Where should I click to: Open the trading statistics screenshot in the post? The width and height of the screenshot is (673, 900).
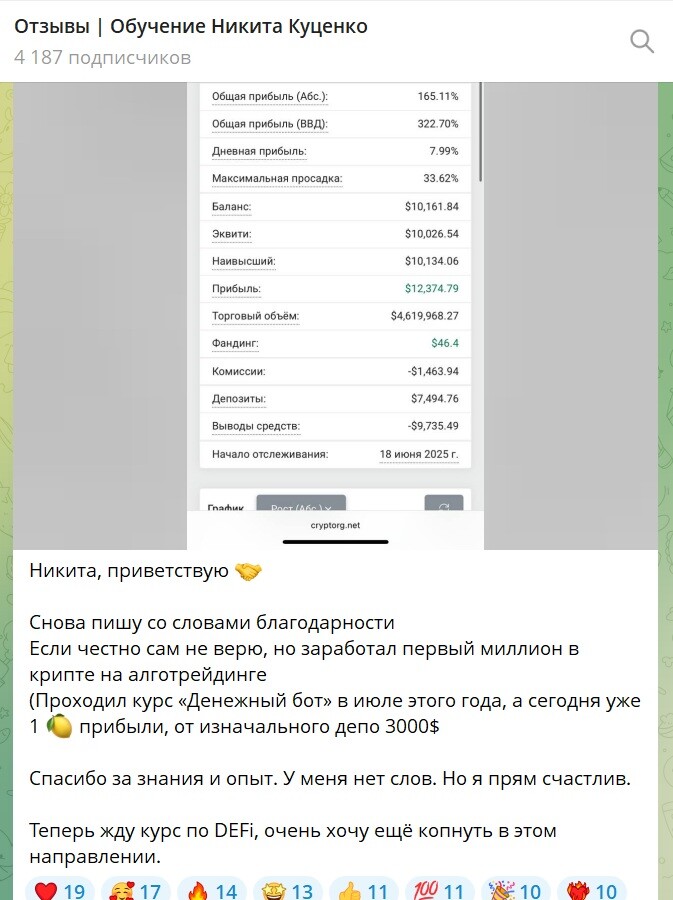(x=335, y=315)
